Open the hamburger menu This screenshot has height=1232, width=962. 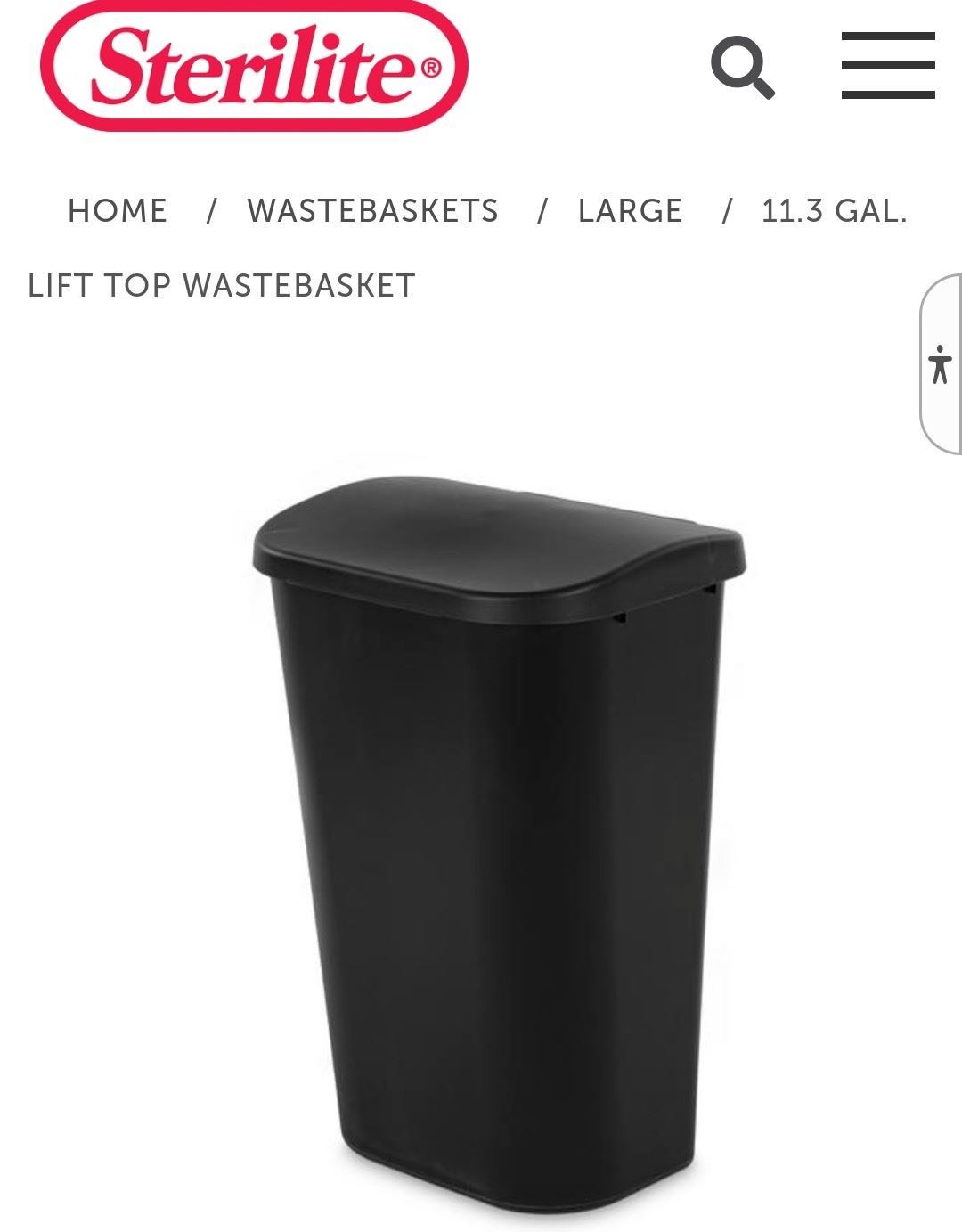tap(888, 65)
